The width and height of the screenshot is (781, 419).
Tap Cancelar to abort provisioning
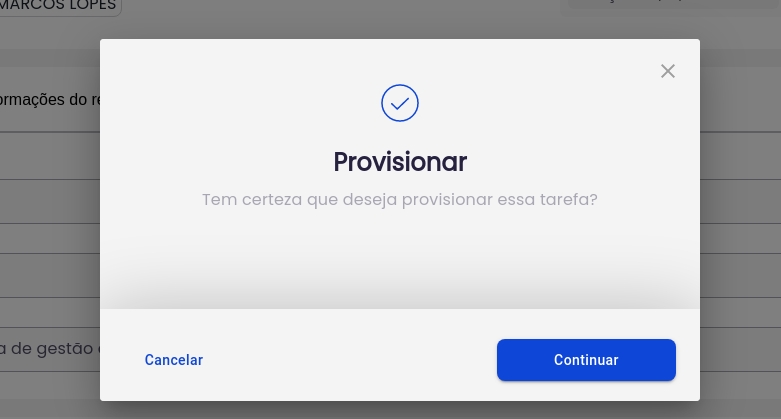click(x=174, y=360)
